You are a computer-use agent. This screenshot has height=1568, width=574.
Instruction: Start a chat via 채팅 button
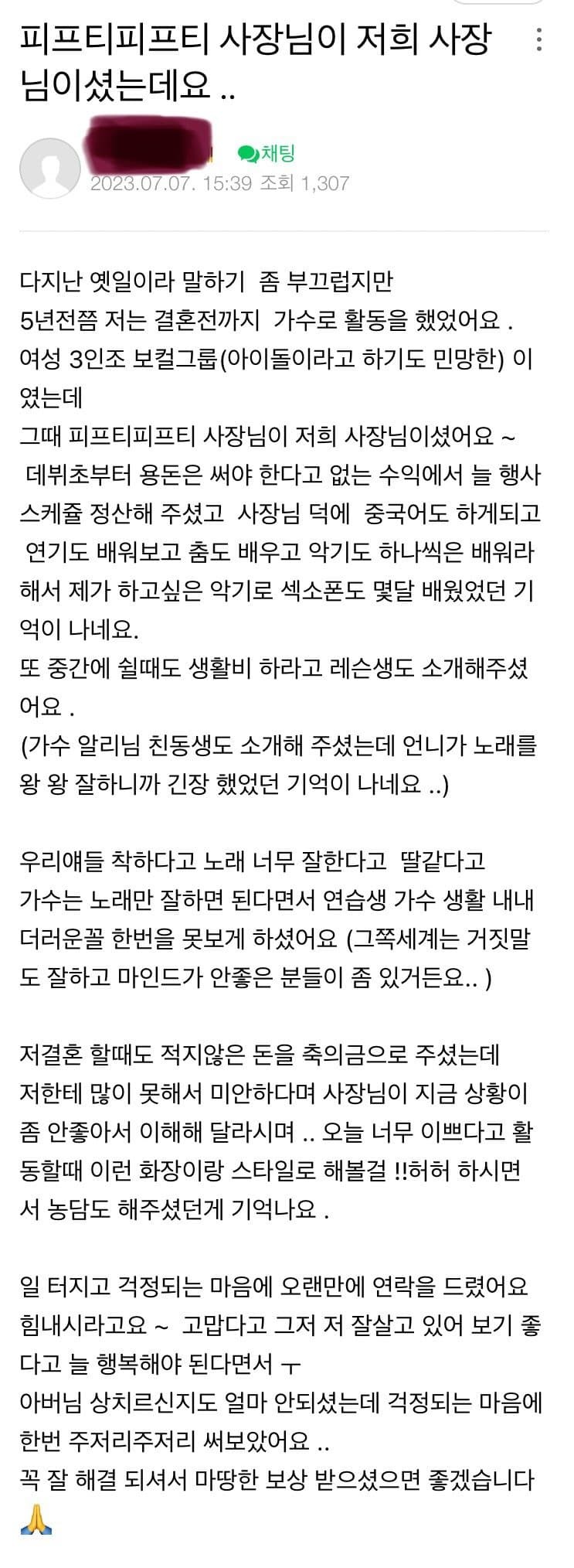[267, 153]
